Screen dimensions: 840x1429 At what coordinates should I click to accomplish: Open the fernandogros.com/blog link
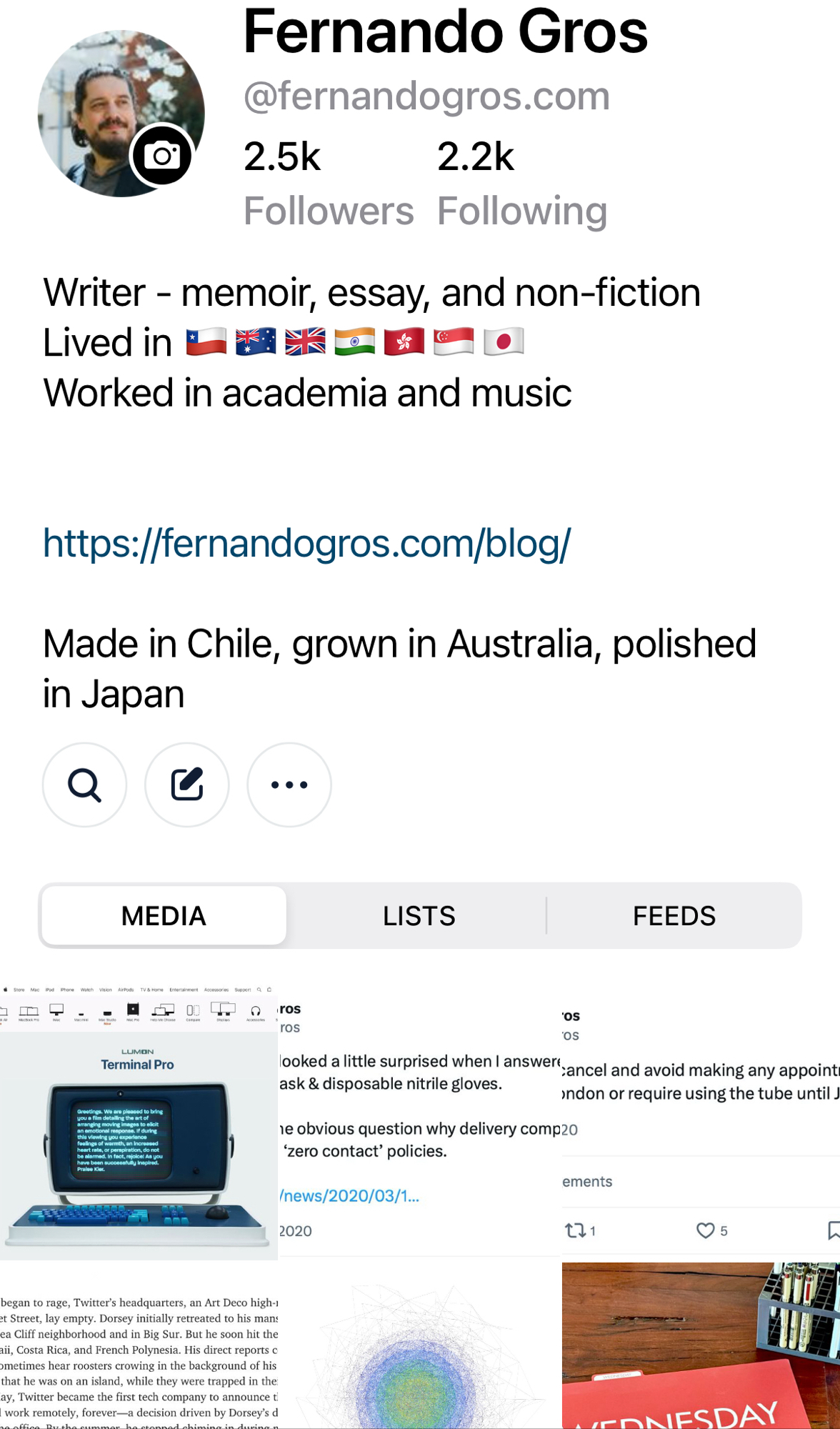click(x=306, y=544)
